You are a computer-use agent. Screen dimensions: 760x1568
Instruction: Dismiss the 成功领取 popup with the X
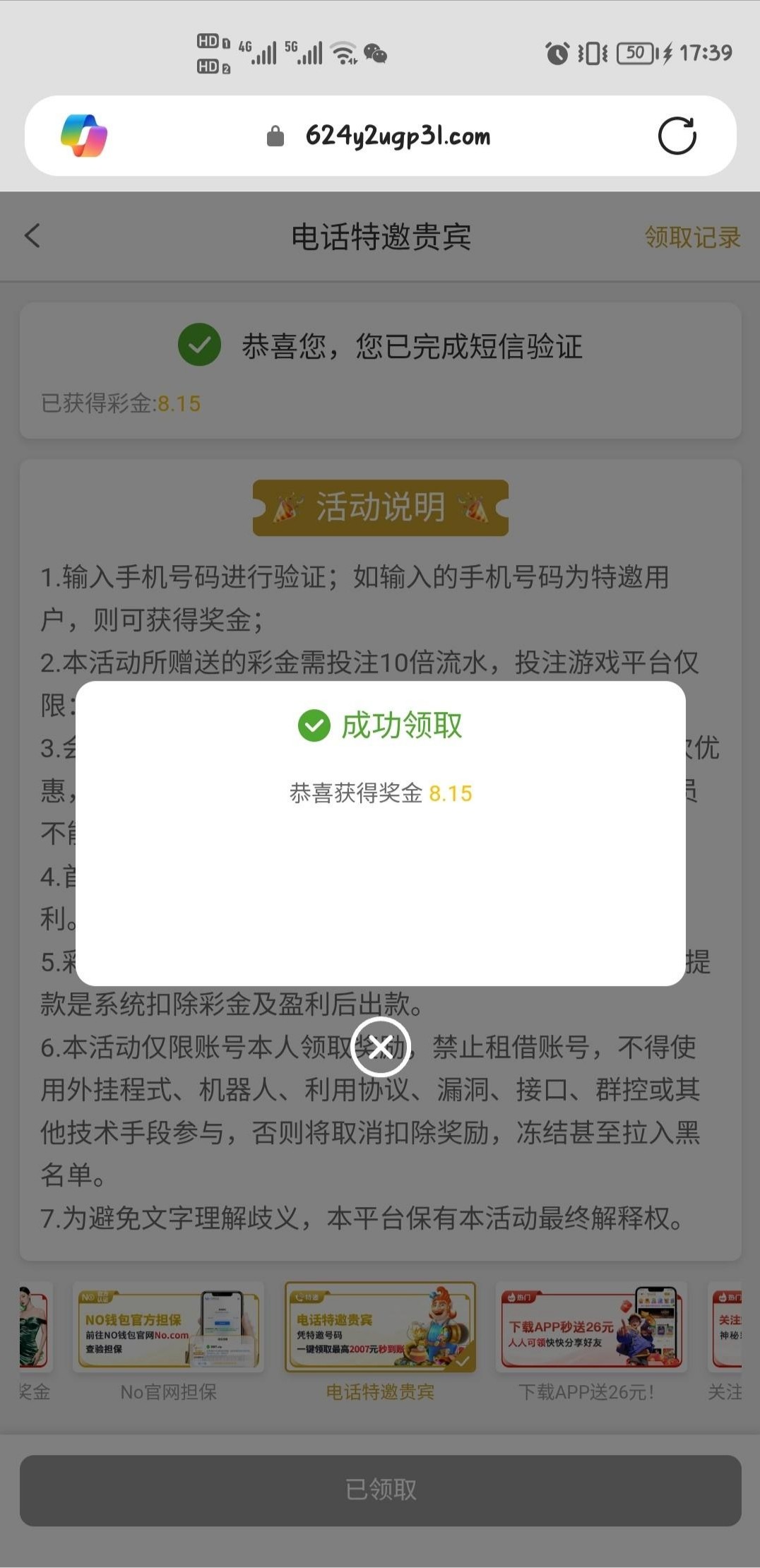point(381,1047)
